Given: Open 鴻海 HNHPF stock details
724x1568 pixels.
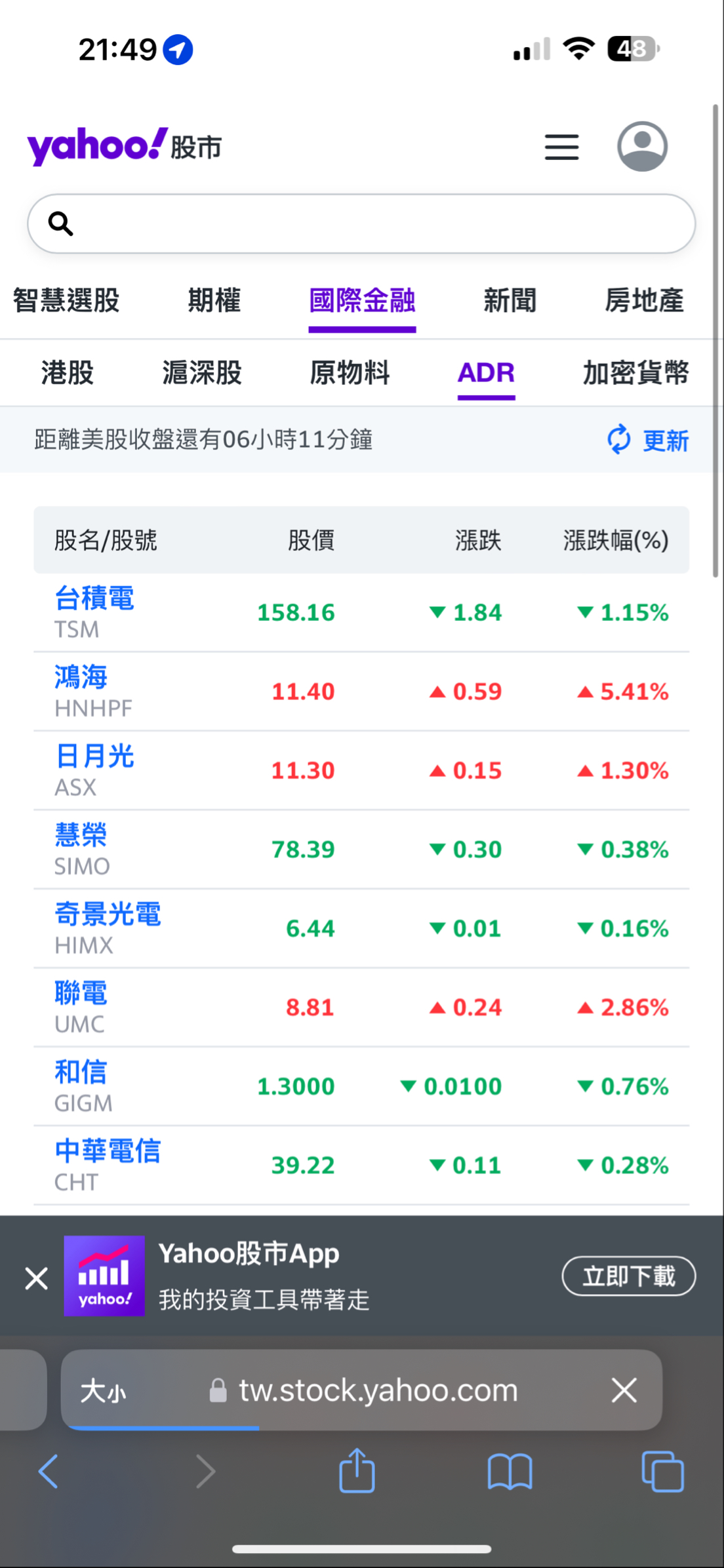Looking at the screenshot, I should [81, 677].
